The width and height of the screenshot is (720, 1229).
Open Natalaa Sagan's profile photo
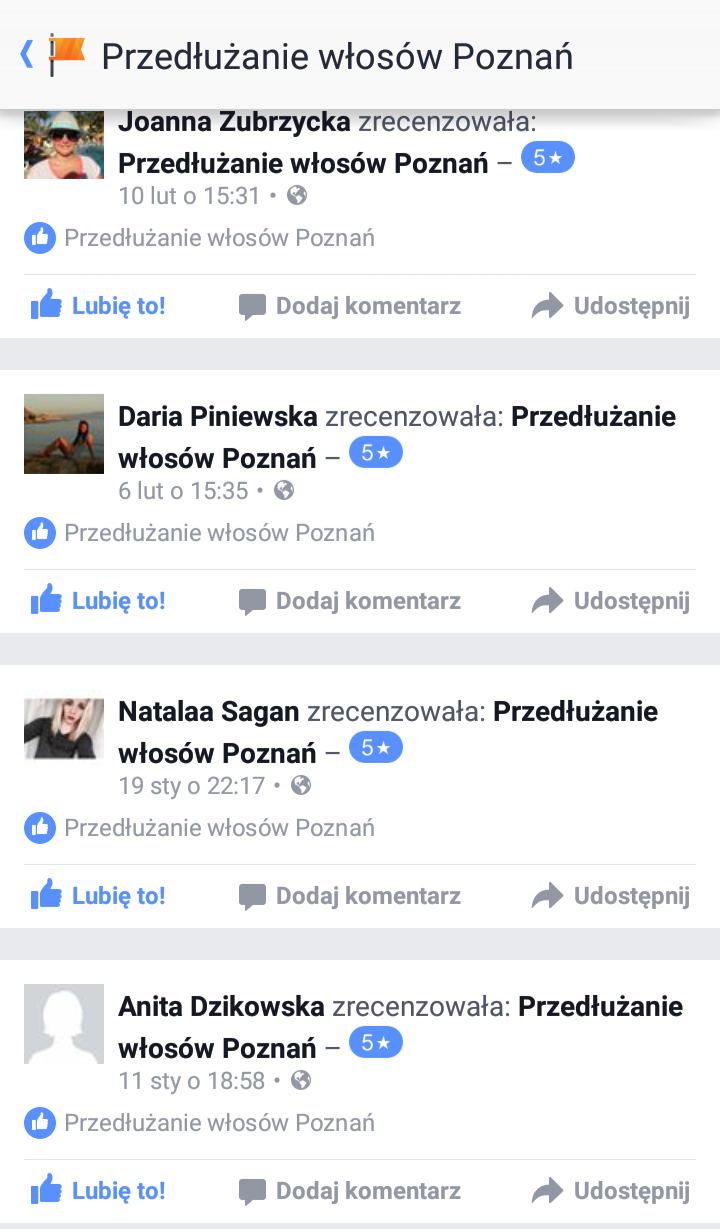click(64, 729)
